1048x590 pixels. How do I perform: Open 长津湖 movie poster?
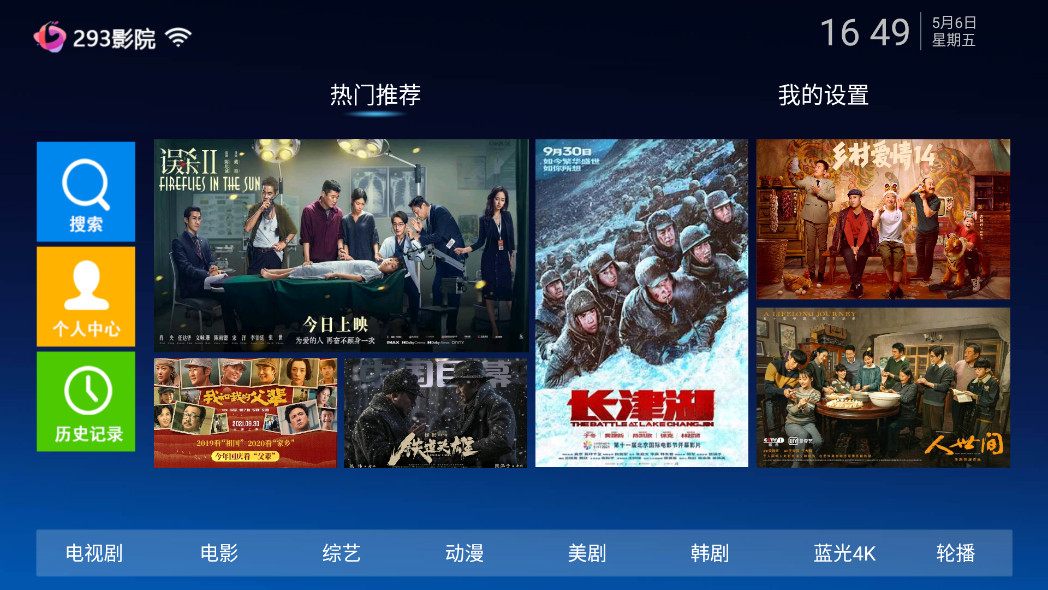click(641, 303)
